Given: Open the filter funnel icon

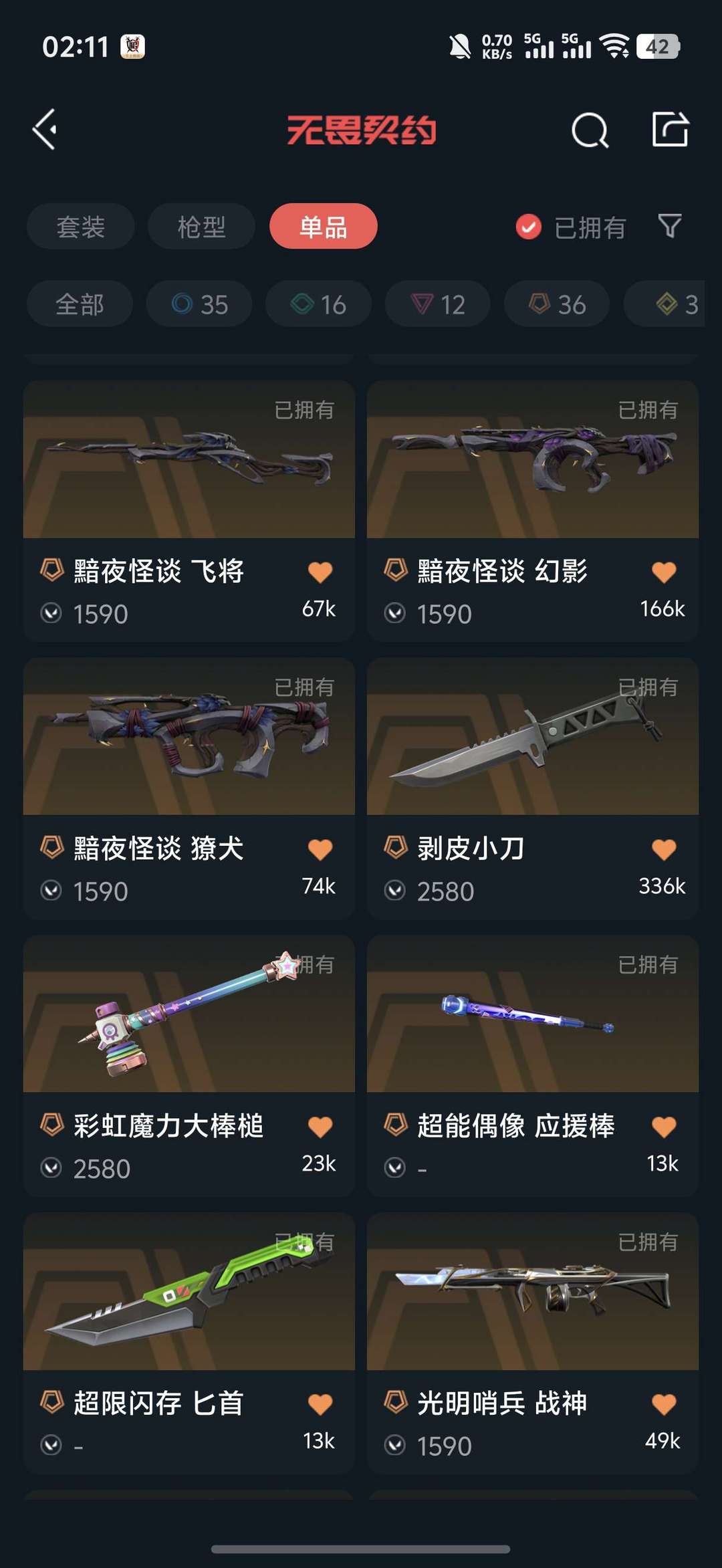Looking at the screenshot, I should click(669, 226).
